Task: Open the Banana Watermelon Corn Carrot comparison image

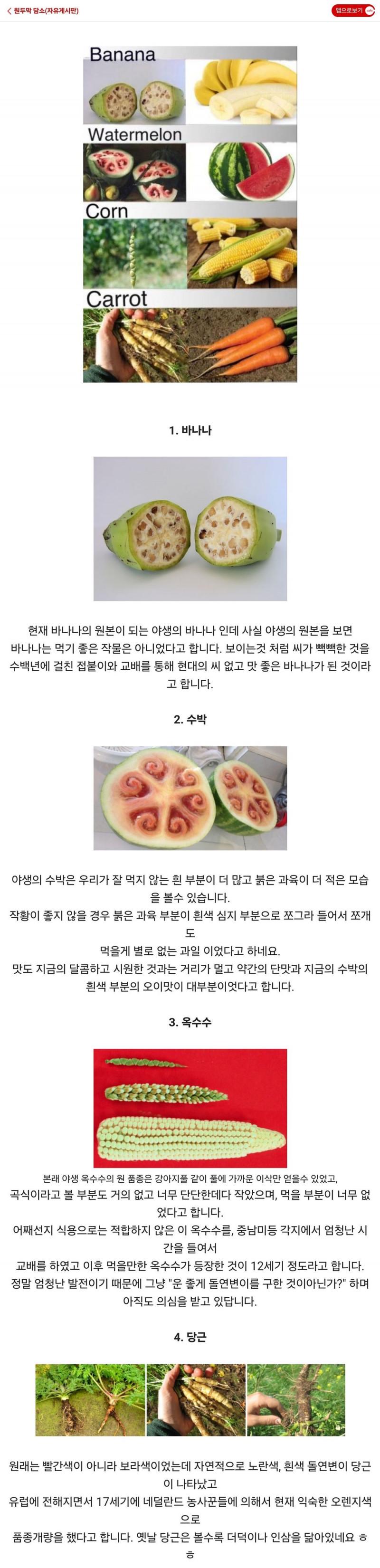Action: (190, 214)
